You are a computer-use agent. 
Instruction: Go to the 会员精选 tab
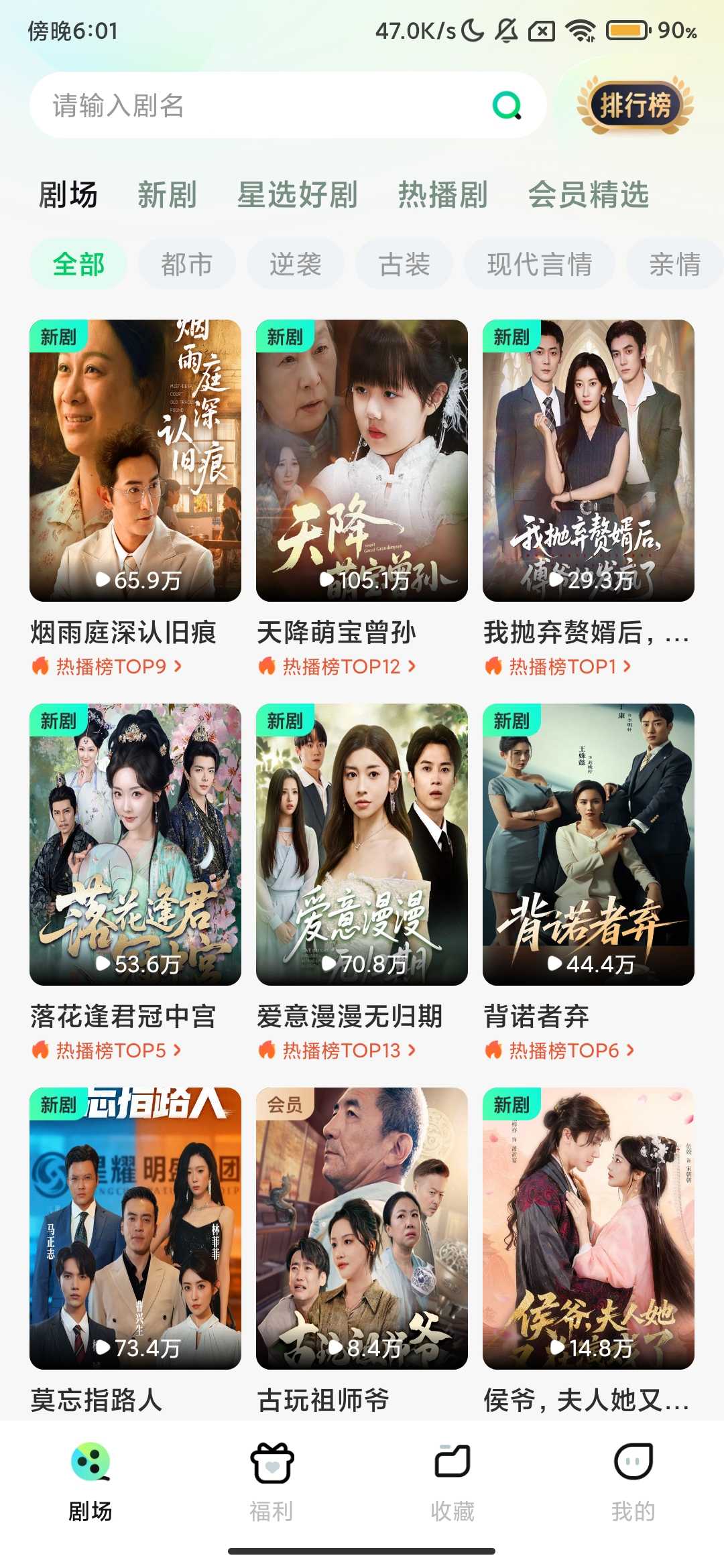point(588,195)
